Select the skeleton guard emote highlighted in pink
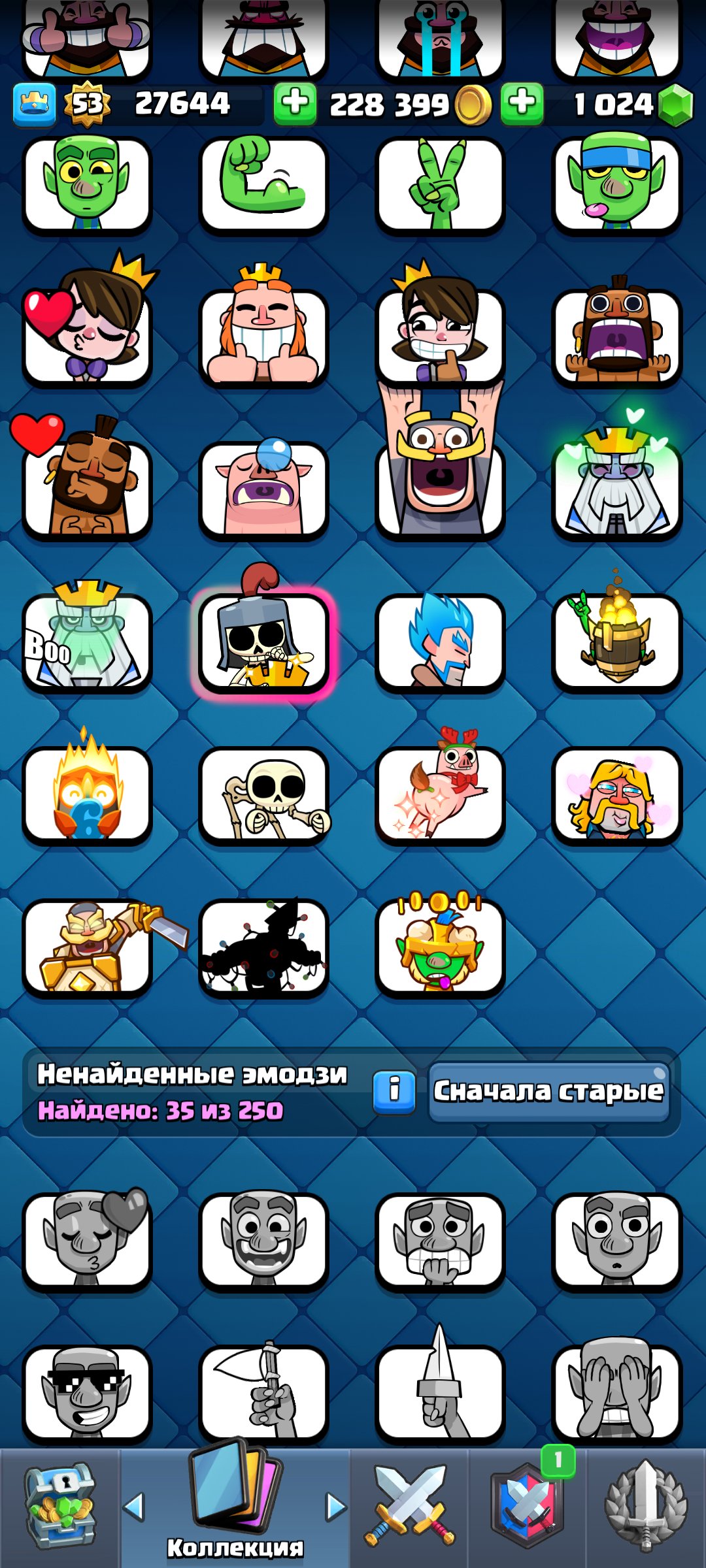The height and width of the screenshot is (1568, 706). pos(263,642)
